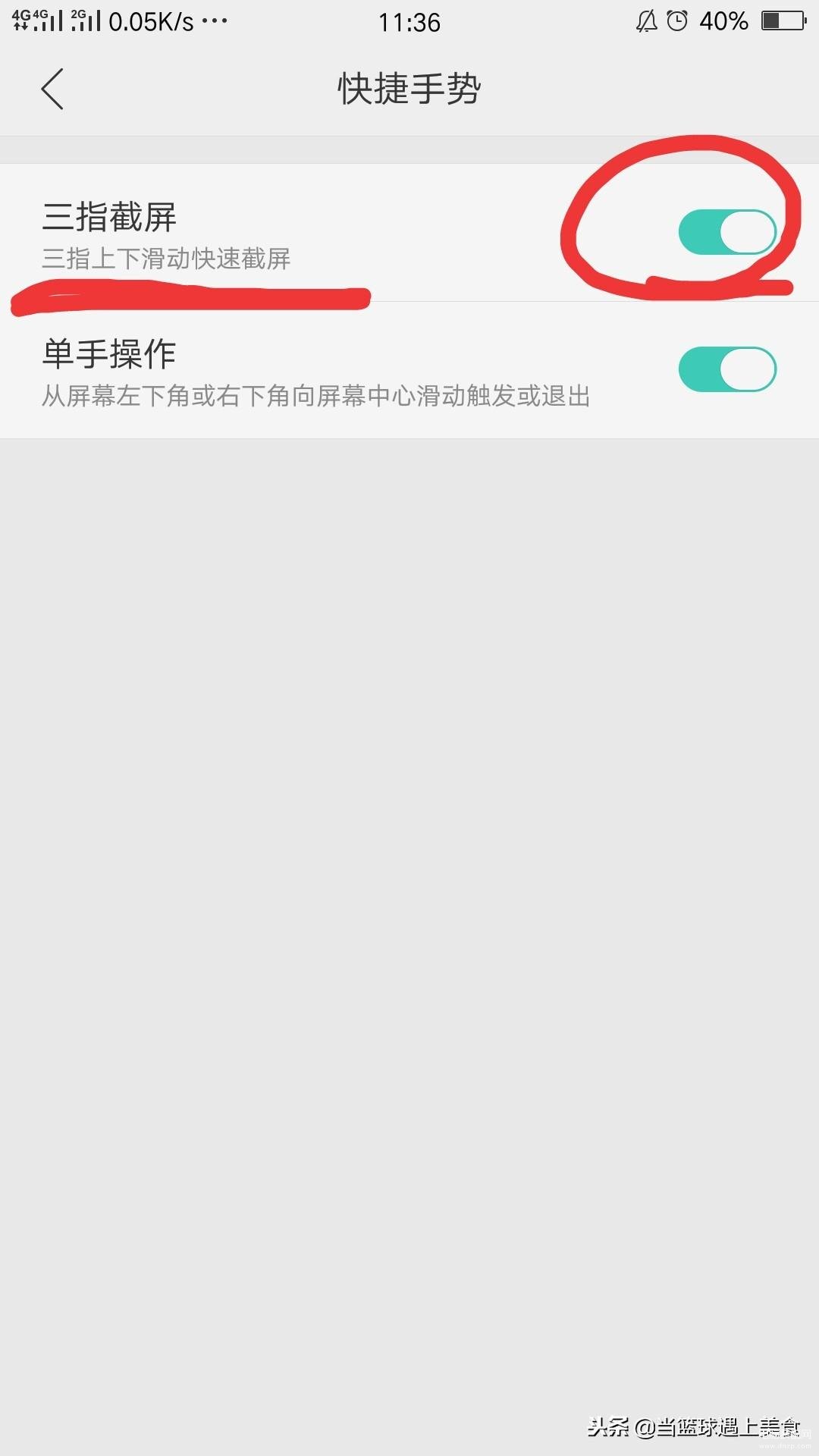The width and height of the screenshot is (819, 1456).
Task: Turn off the 三指截屏 switch
Action: click(x=727, y=232)
